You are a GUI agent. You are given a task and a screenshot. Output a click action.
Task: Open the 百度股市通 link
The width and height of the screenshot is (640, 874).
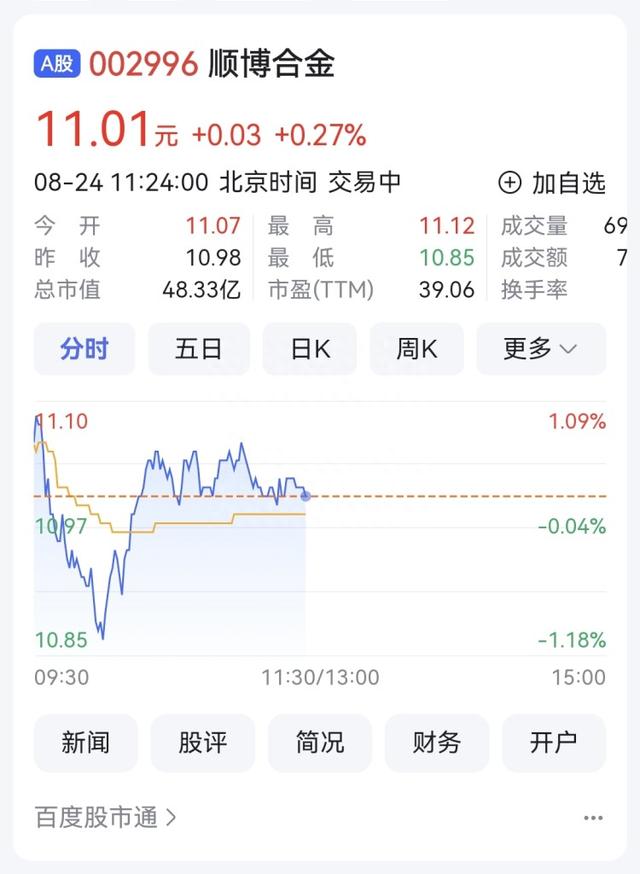point(106,817)
